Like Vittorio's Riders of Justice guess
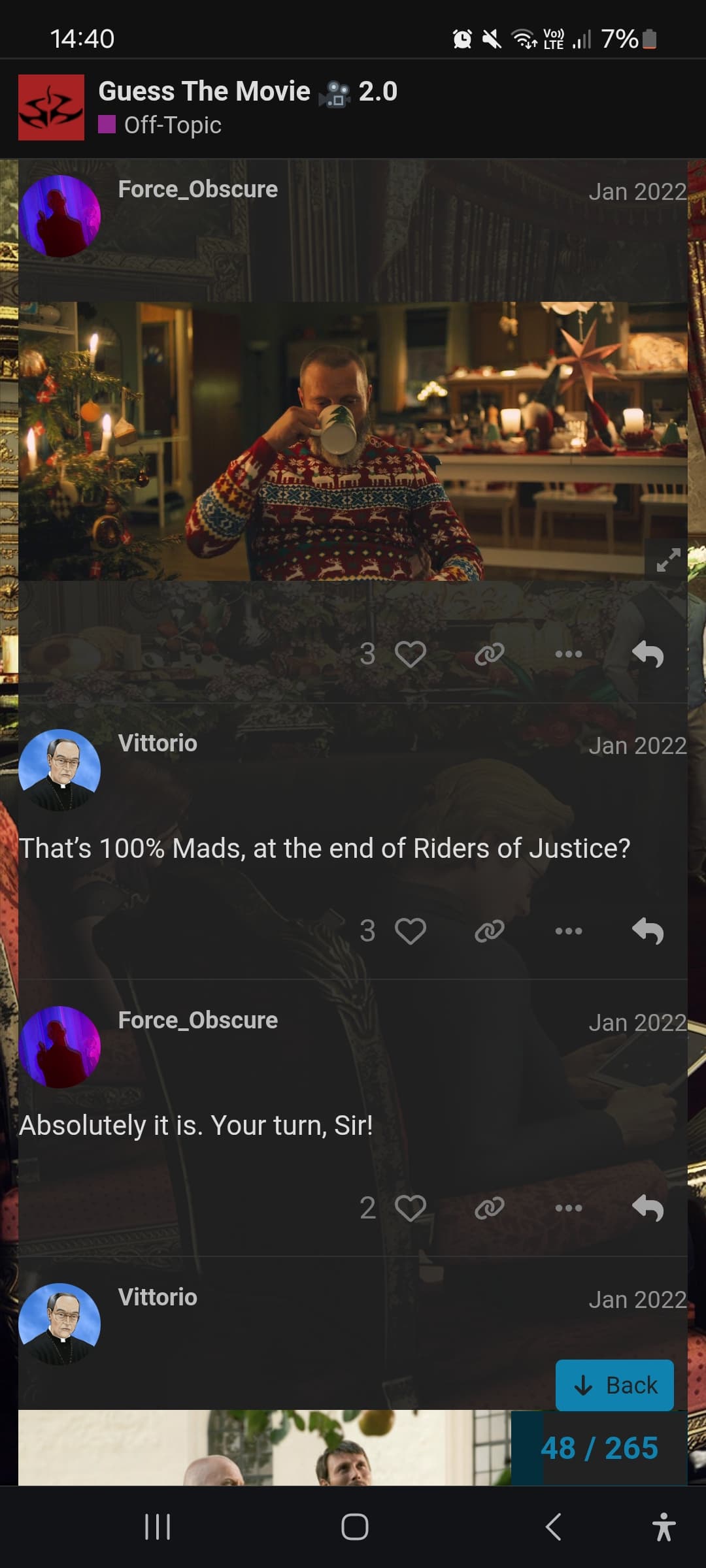Viewport: 706px width, 1568px height. click(x=411, y=931)
